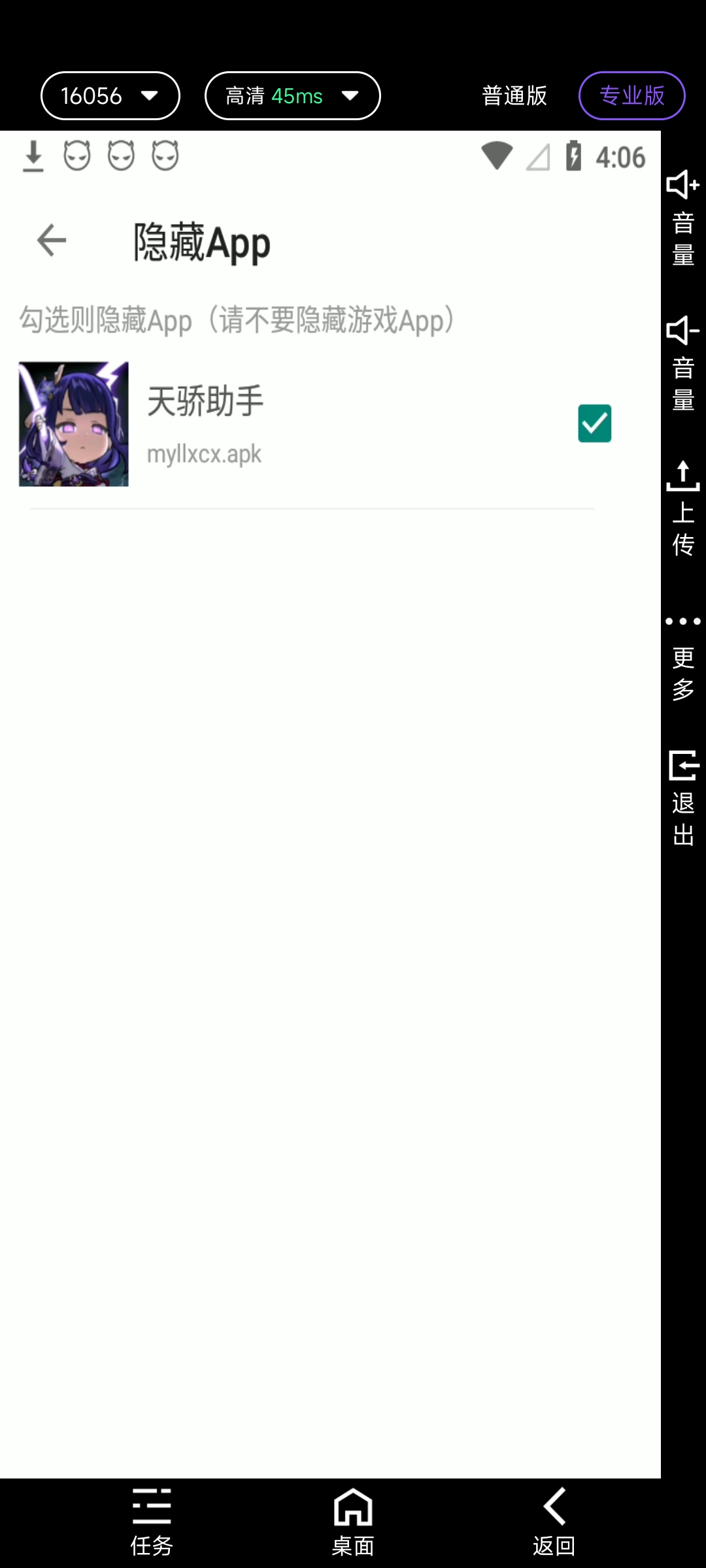Decrease the volume
The width and height of the screenshot is (706, 1568).
pos(683,363)
